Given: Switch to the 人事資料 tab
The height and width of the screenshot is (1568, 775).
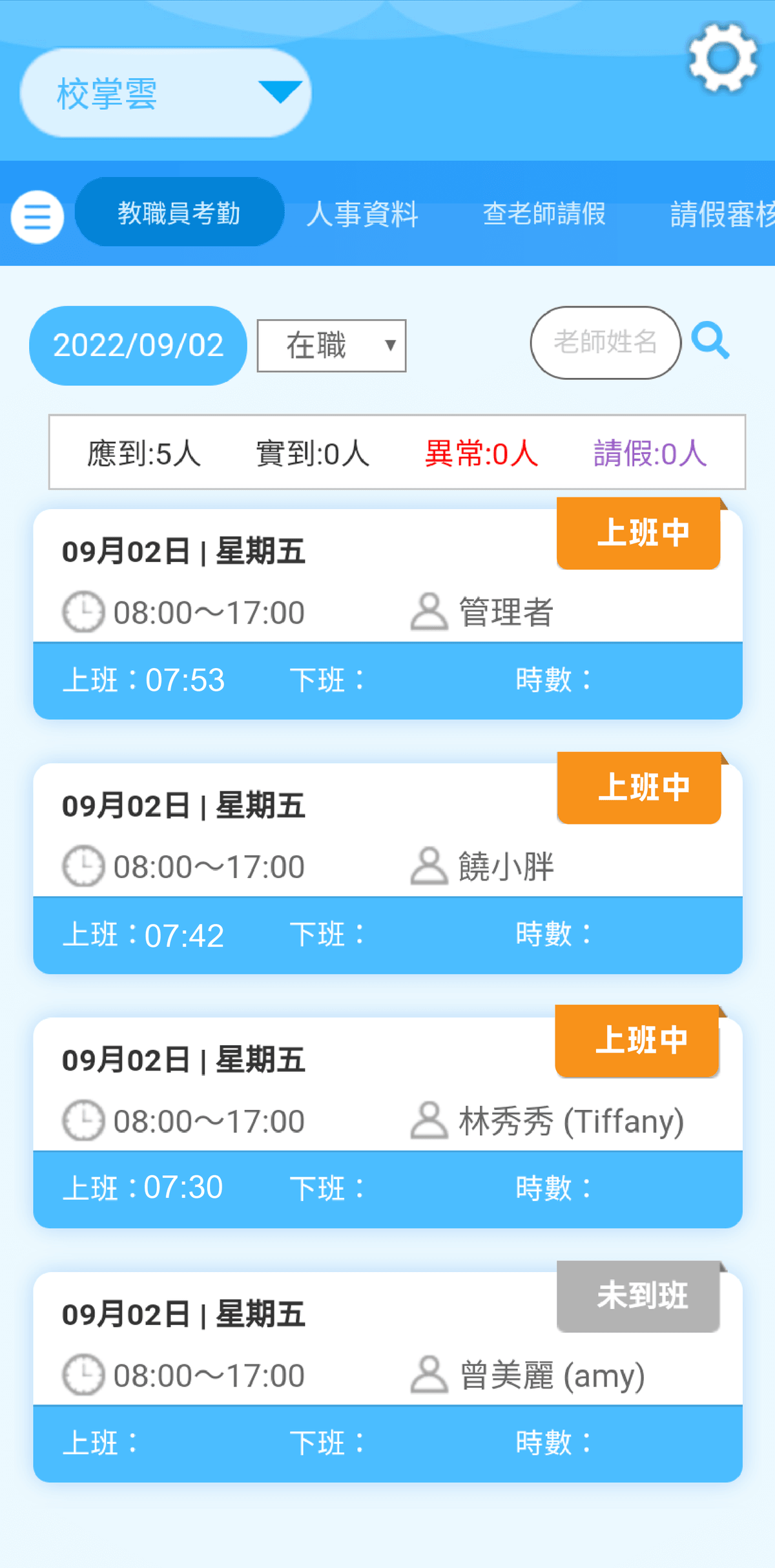Looking at the screenshot, I should click(362, 214).
